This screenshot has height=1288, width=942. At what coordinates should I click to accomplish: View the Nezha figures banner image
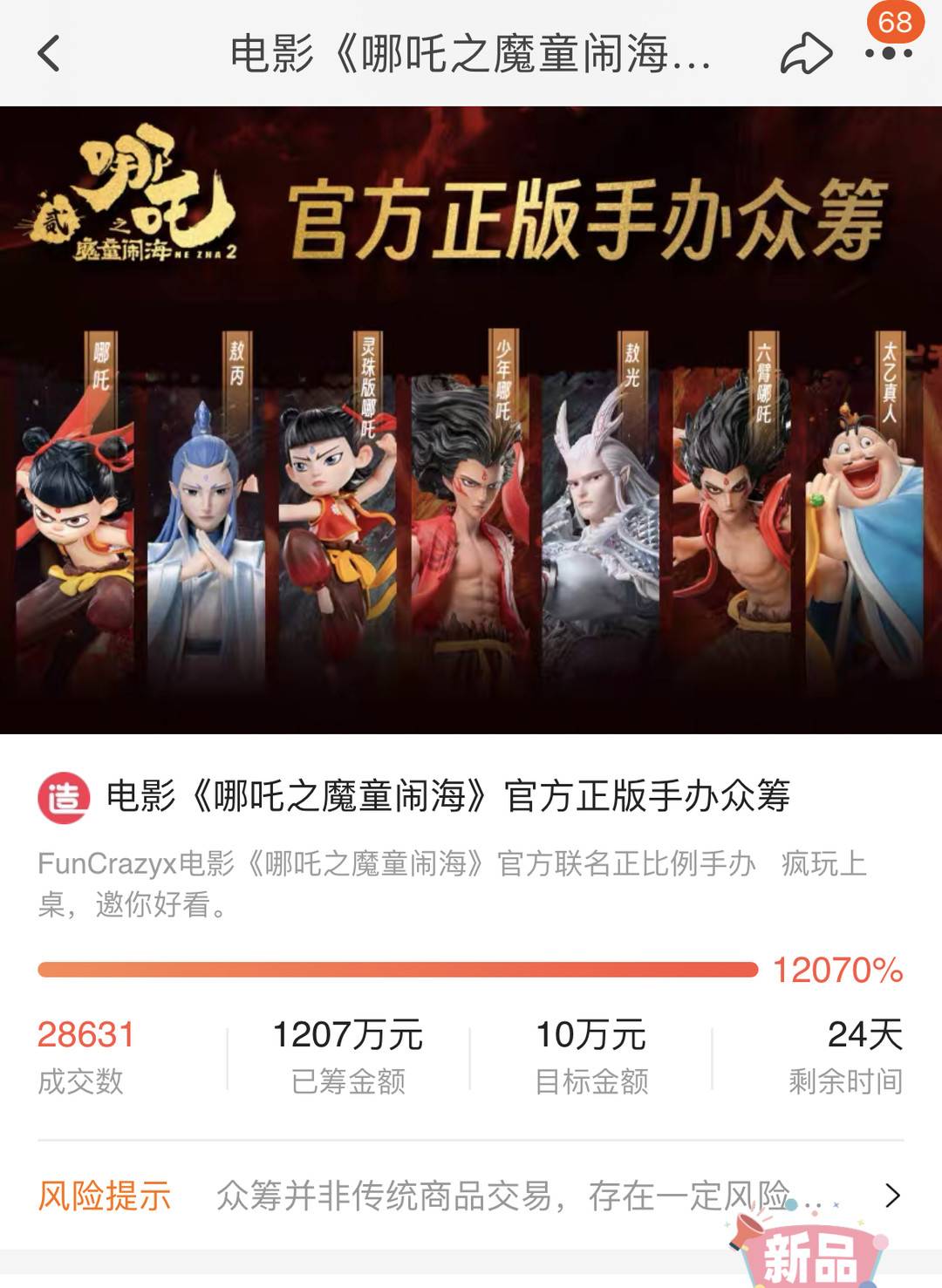(471, 419)
